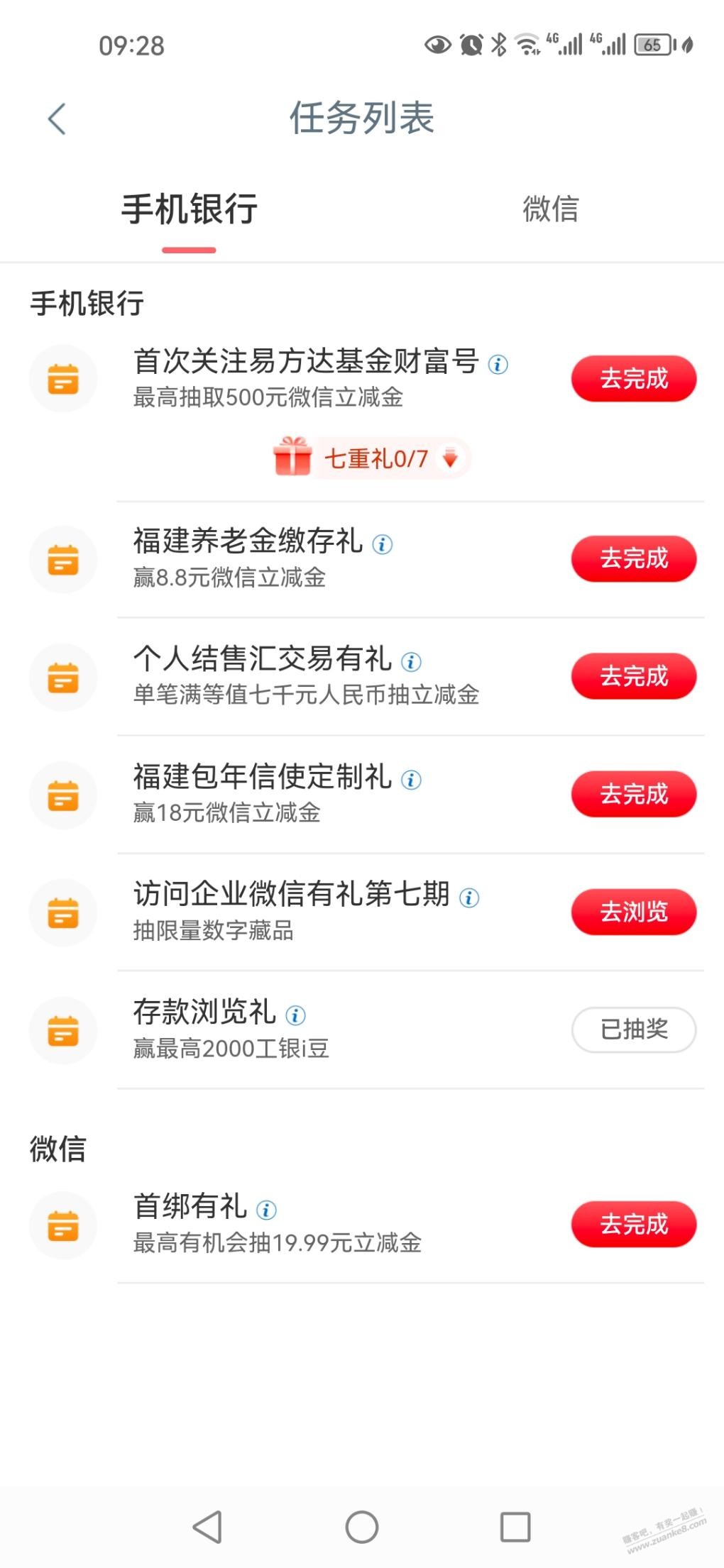The height and width of the screenshot is (1568, 724).
Task: Open the recent apps overview
Action: (x=515, y=1527)
